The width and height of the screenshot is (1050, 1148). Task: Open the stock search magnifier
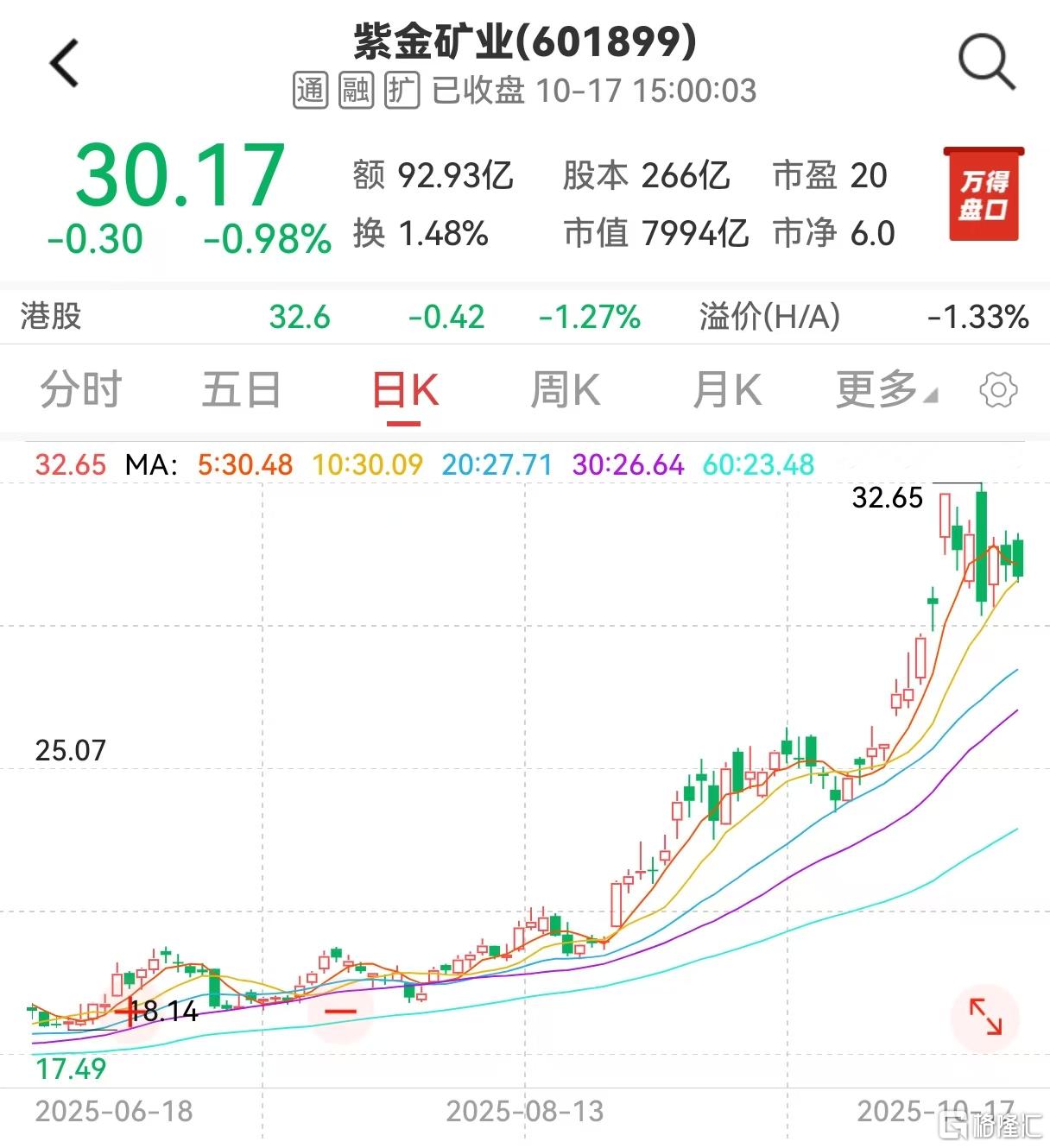985,62
